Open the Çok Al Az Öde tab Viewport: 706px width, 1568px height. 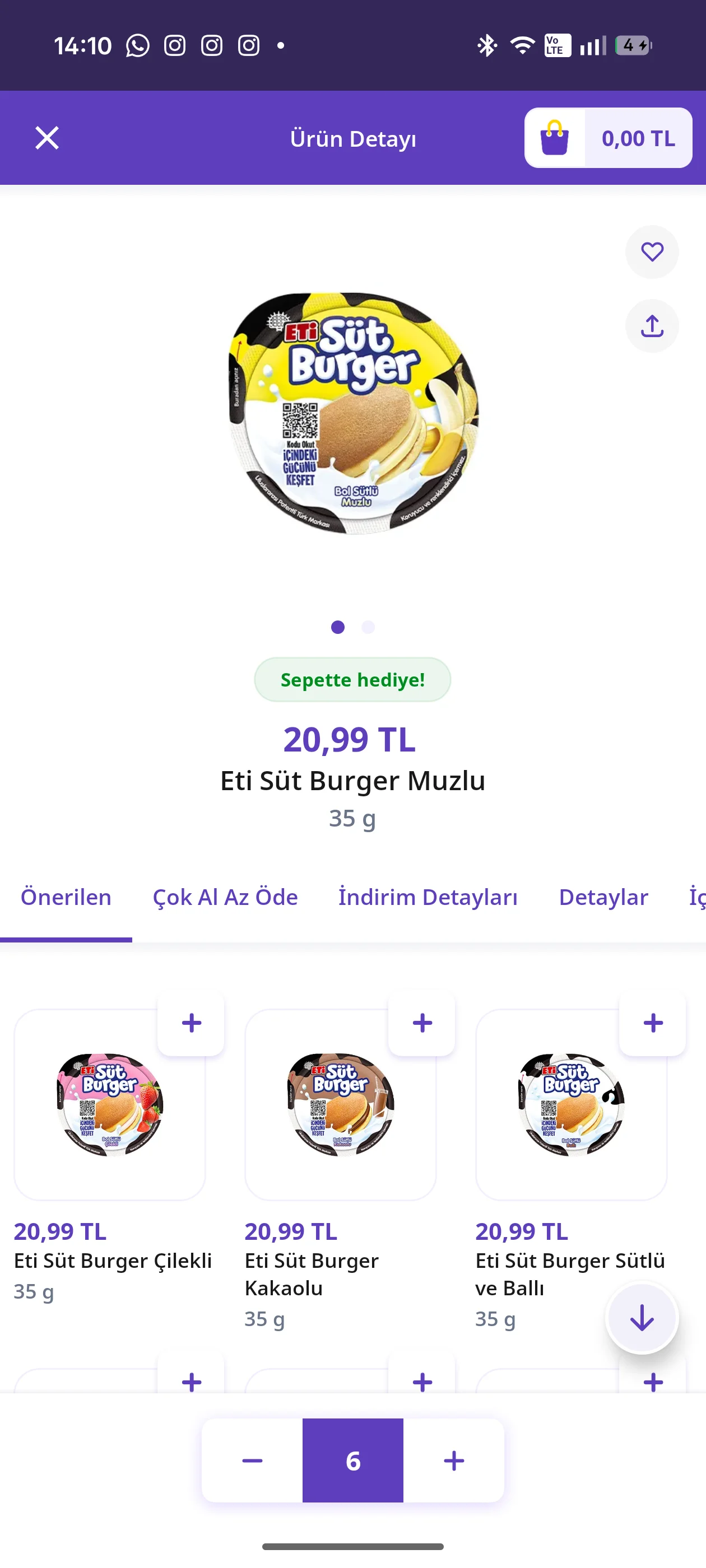(225, 897)
